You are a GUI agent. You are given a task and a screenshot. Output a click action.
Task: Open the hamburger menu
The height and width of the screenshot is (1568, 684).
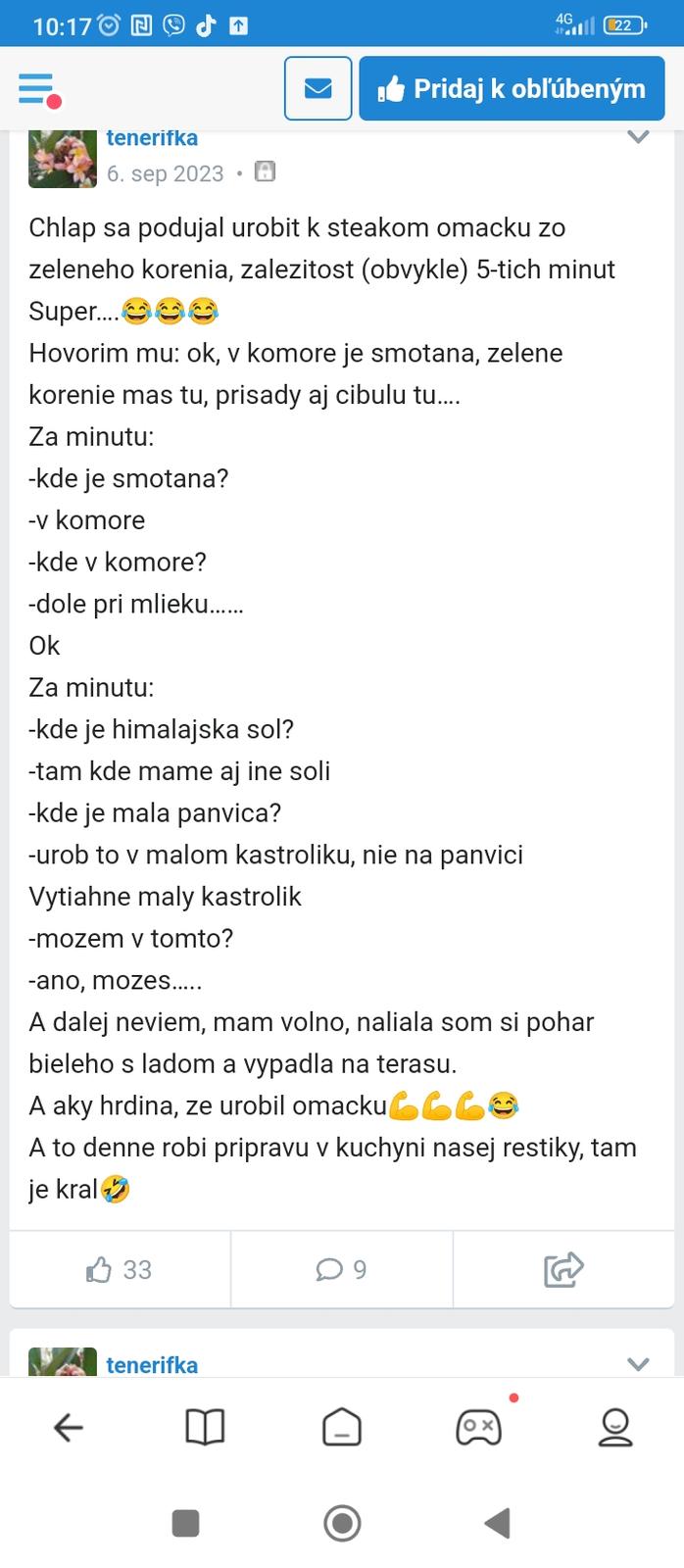pyautogui.click(x=37, y=89)
